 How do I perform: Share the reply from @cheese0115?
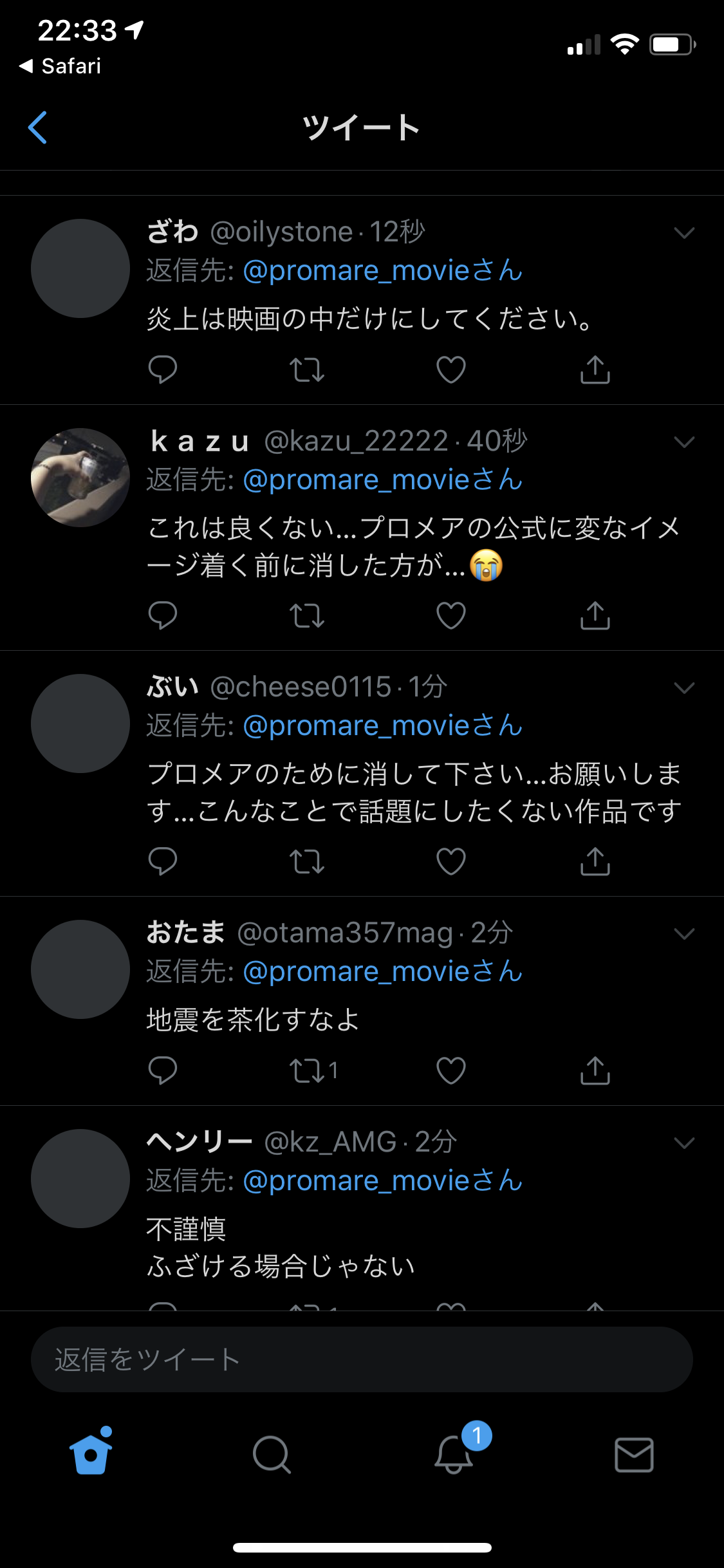[x=595, y=861]
